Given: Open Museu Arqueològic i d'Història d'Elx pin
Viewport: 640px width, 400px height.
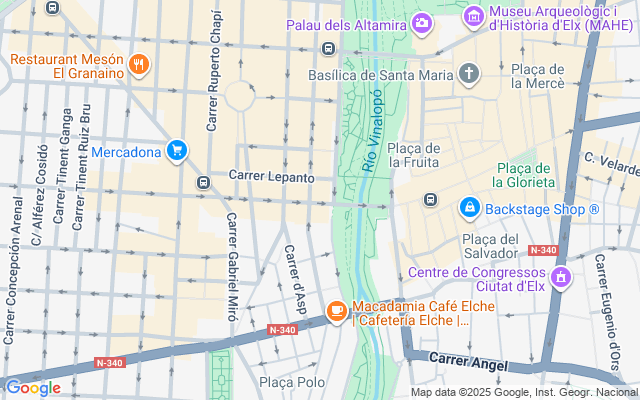Looking at the screenshot, I should pyautogui.click(x=473, y=18).
